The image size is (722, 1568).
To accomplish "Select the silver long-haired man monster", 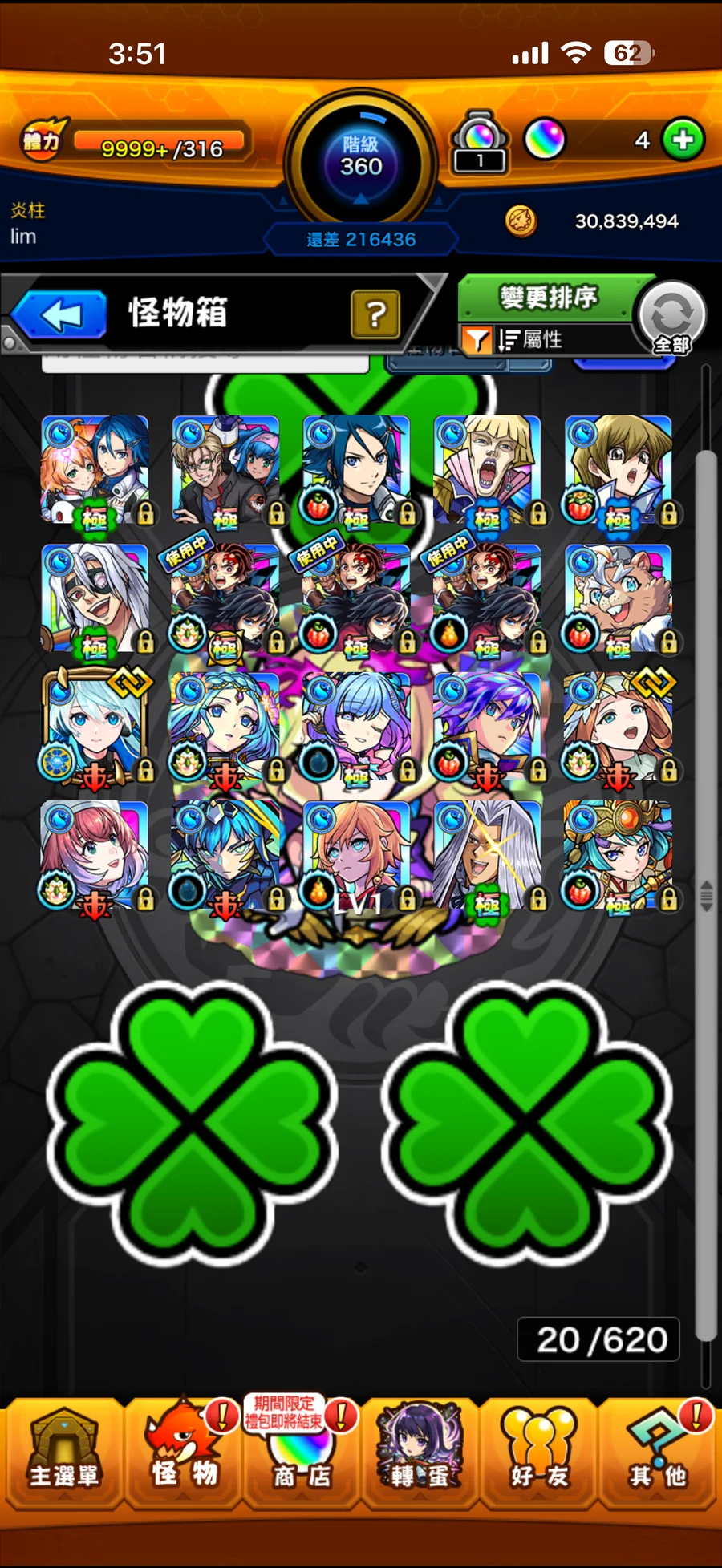I will click(x=487, y=856).
